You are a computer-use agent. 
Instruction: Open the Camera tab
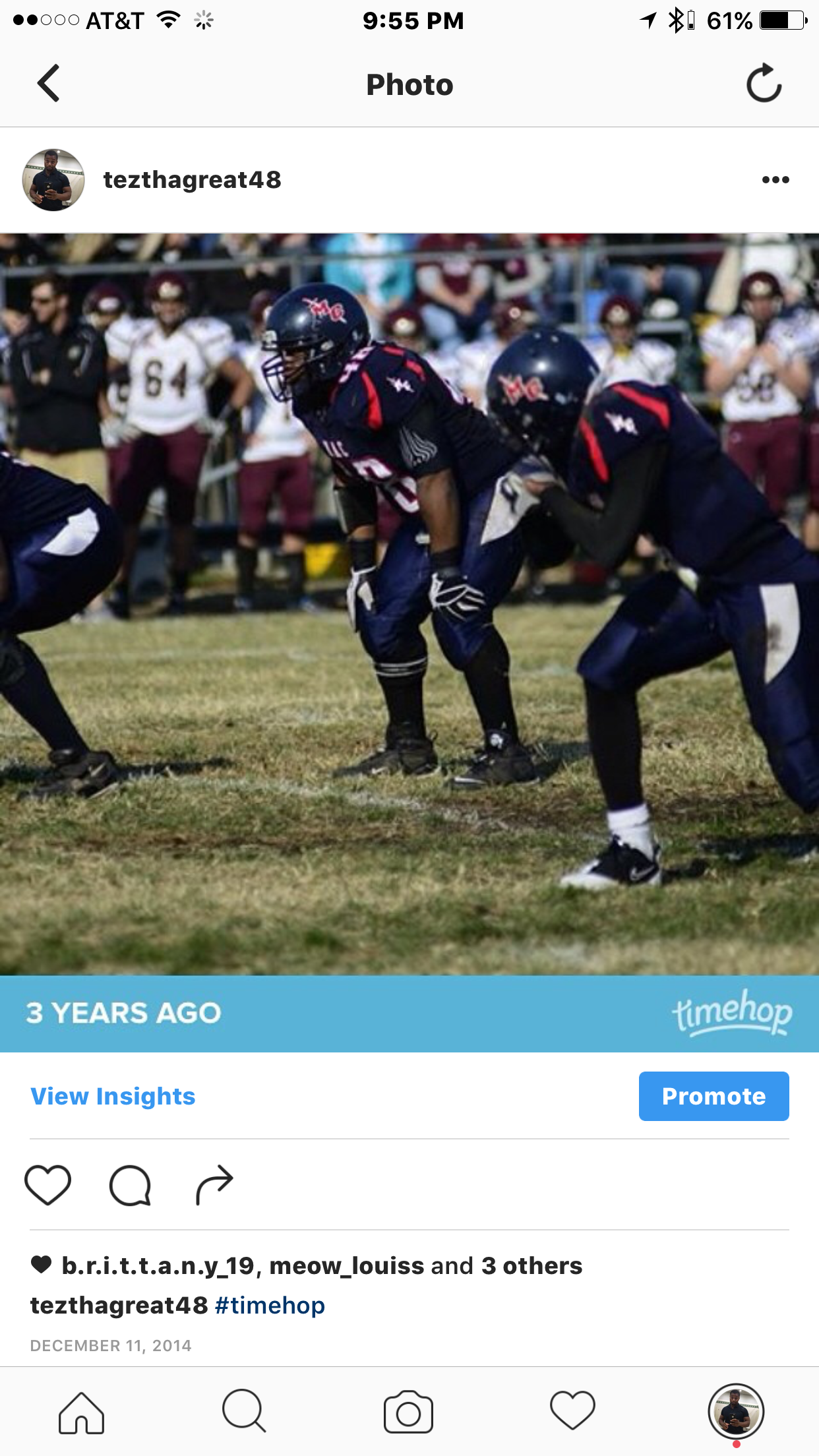[408, 1412]
